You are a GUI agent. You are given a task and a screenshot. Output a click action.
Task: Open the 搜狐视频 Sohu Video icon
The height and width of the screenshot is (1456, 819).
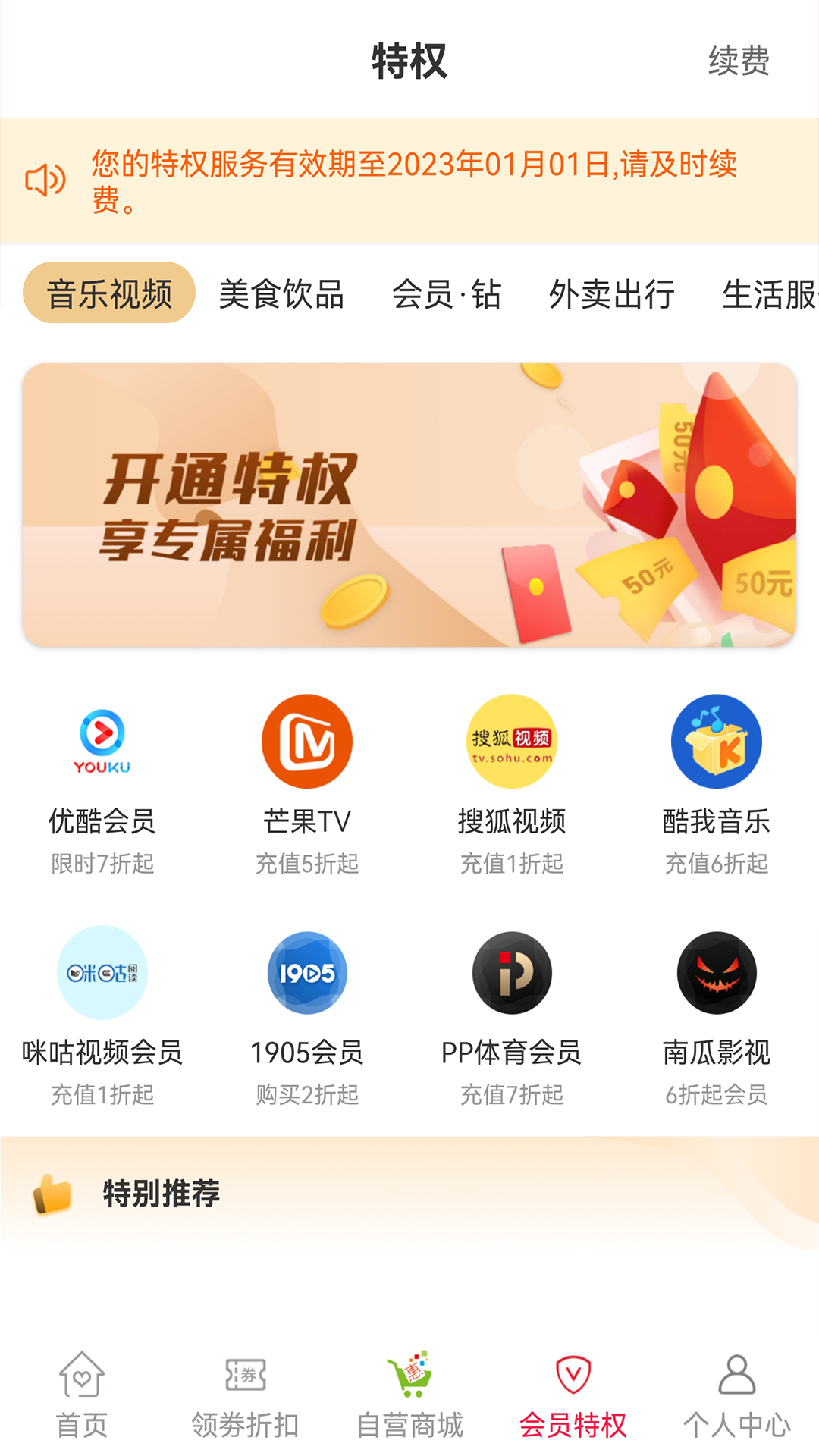point(512,742)
